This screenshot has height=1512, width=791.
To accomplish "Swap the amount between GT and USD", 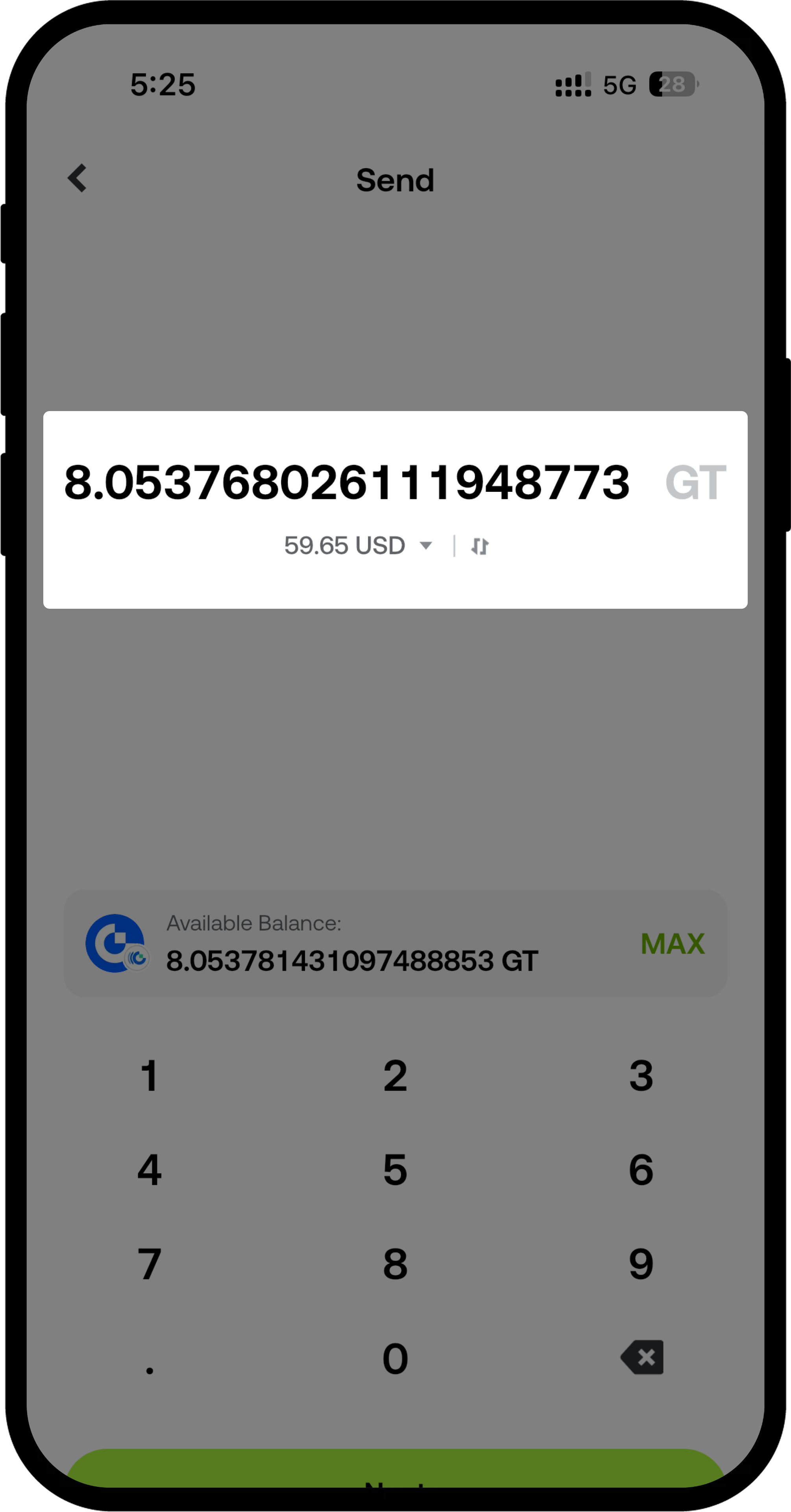I will [479, 547].
